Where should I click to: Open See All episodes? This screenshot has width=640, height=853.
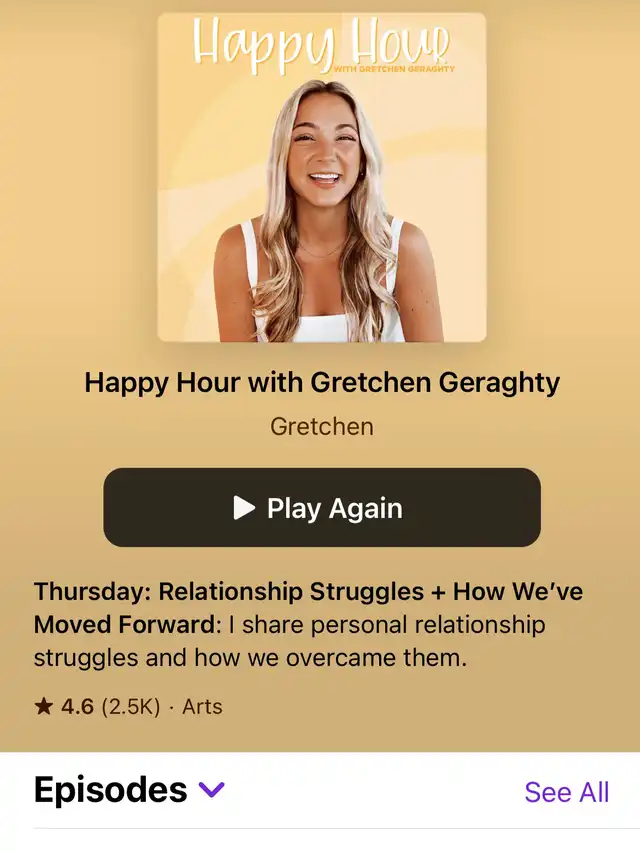566,792
